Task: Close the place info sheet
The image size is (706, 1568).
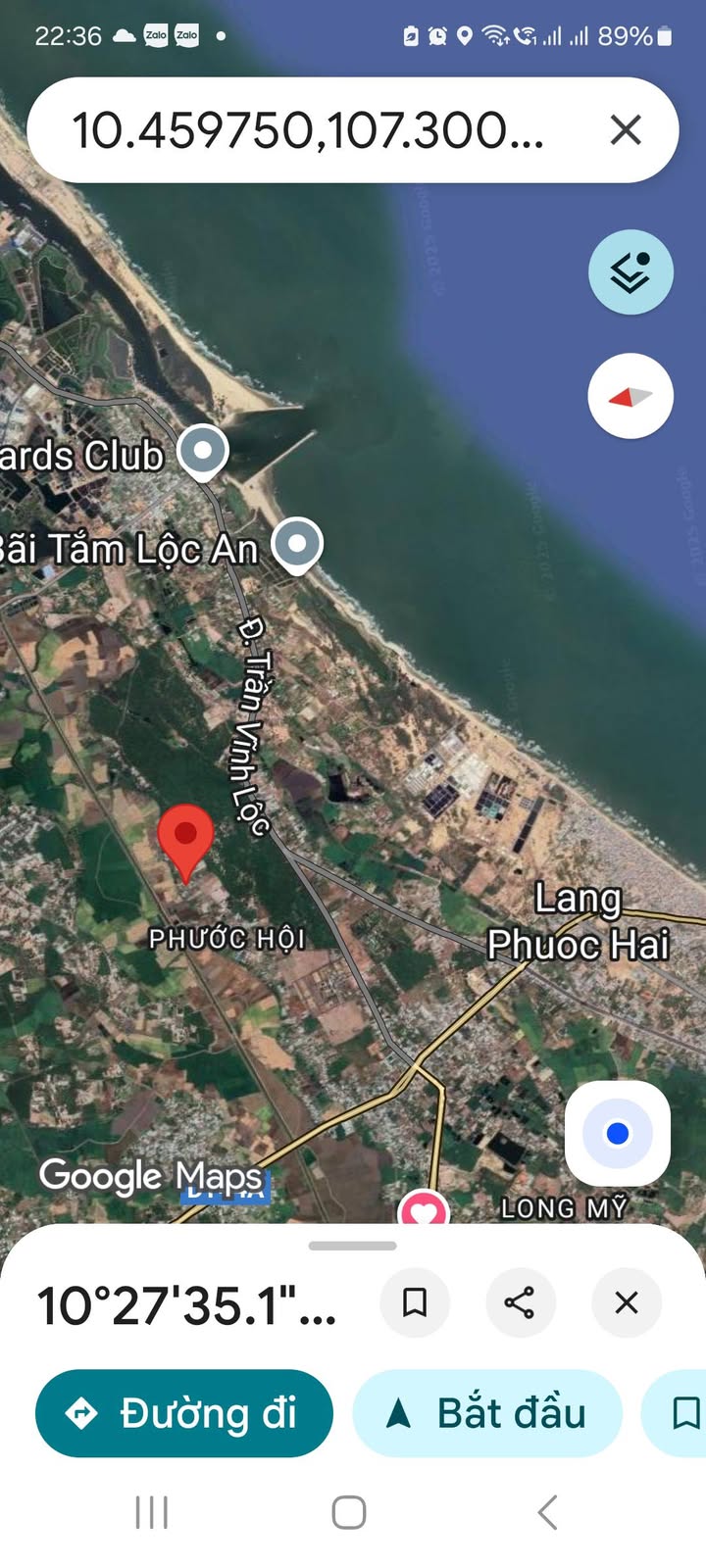Action: [x=627, y=1302]
